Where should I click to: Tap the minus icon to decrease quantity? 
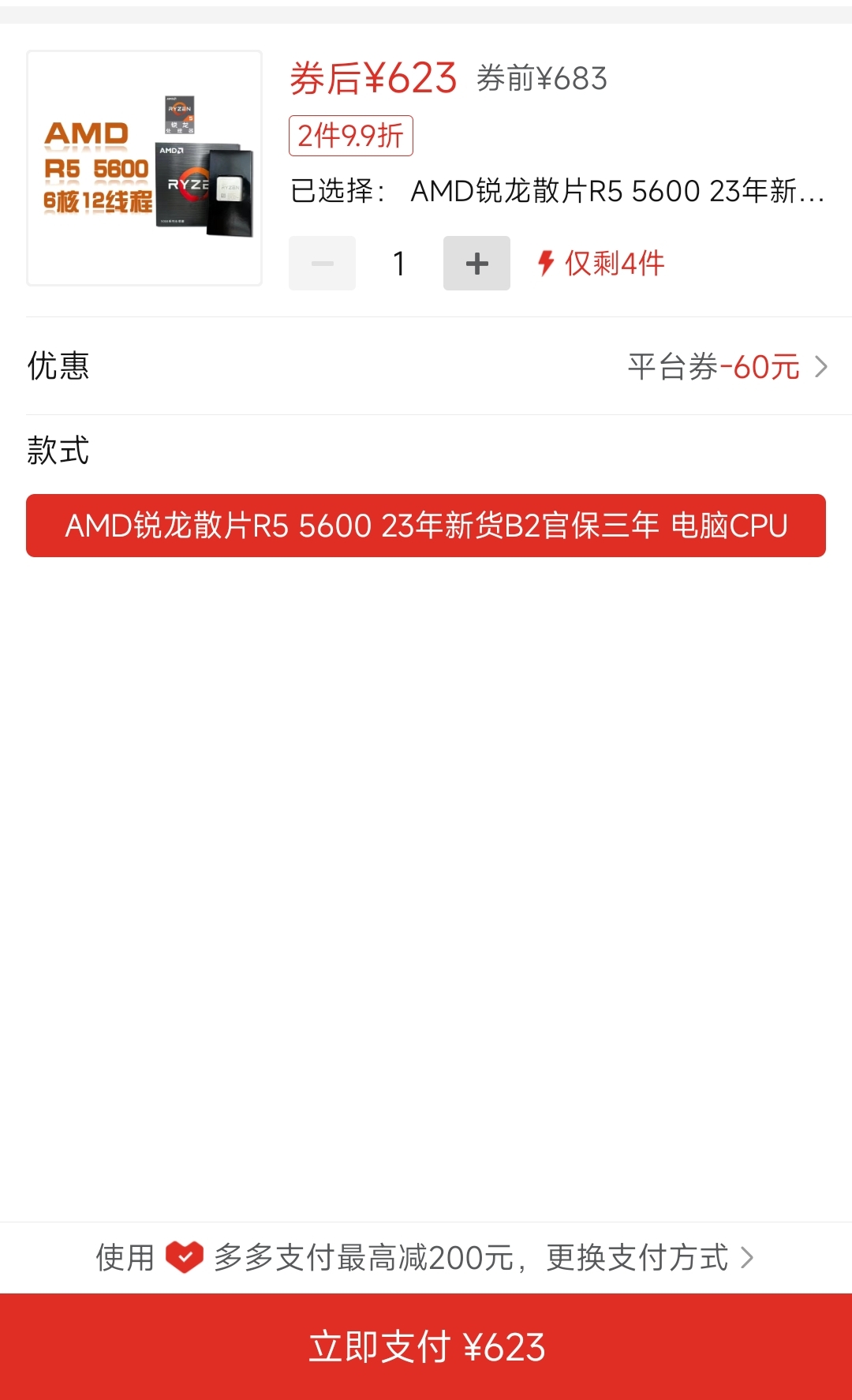click(321, 263)
